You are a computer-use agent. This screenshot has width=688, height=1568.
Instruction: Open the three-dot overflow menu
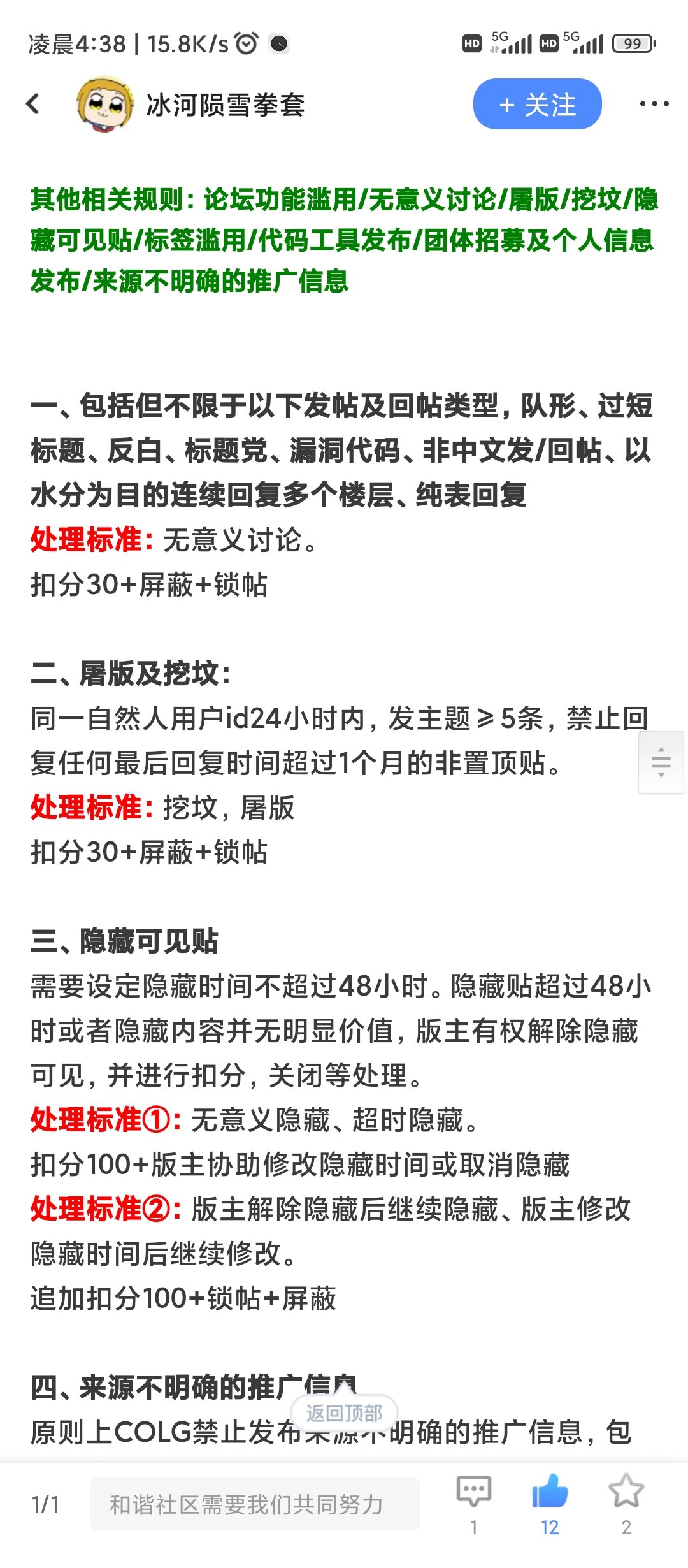pyautogui.click(x=654, y=104)
